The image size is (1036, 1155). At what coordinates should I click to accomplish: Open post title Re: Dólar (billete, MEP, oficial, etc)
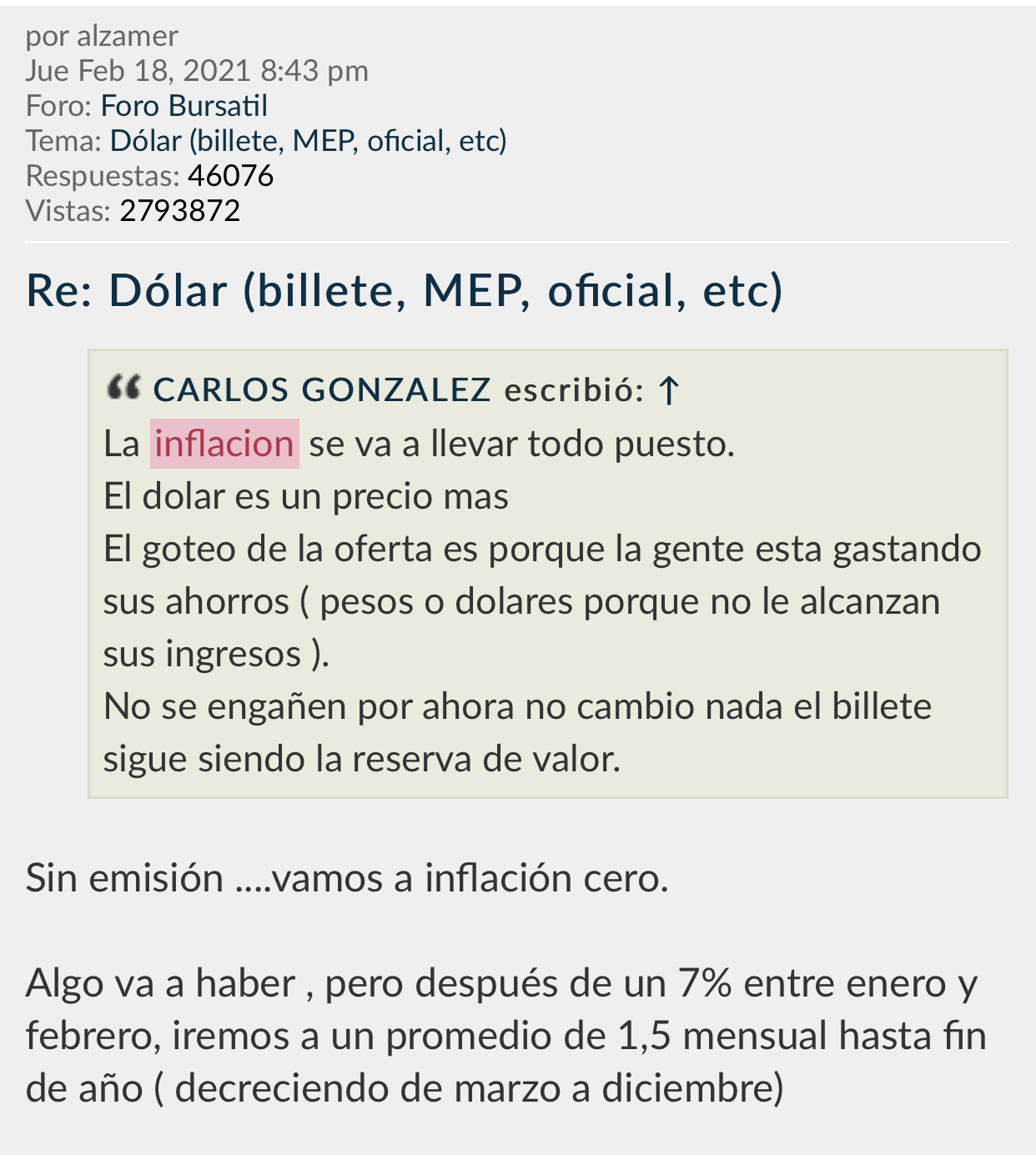coord(405,290)
